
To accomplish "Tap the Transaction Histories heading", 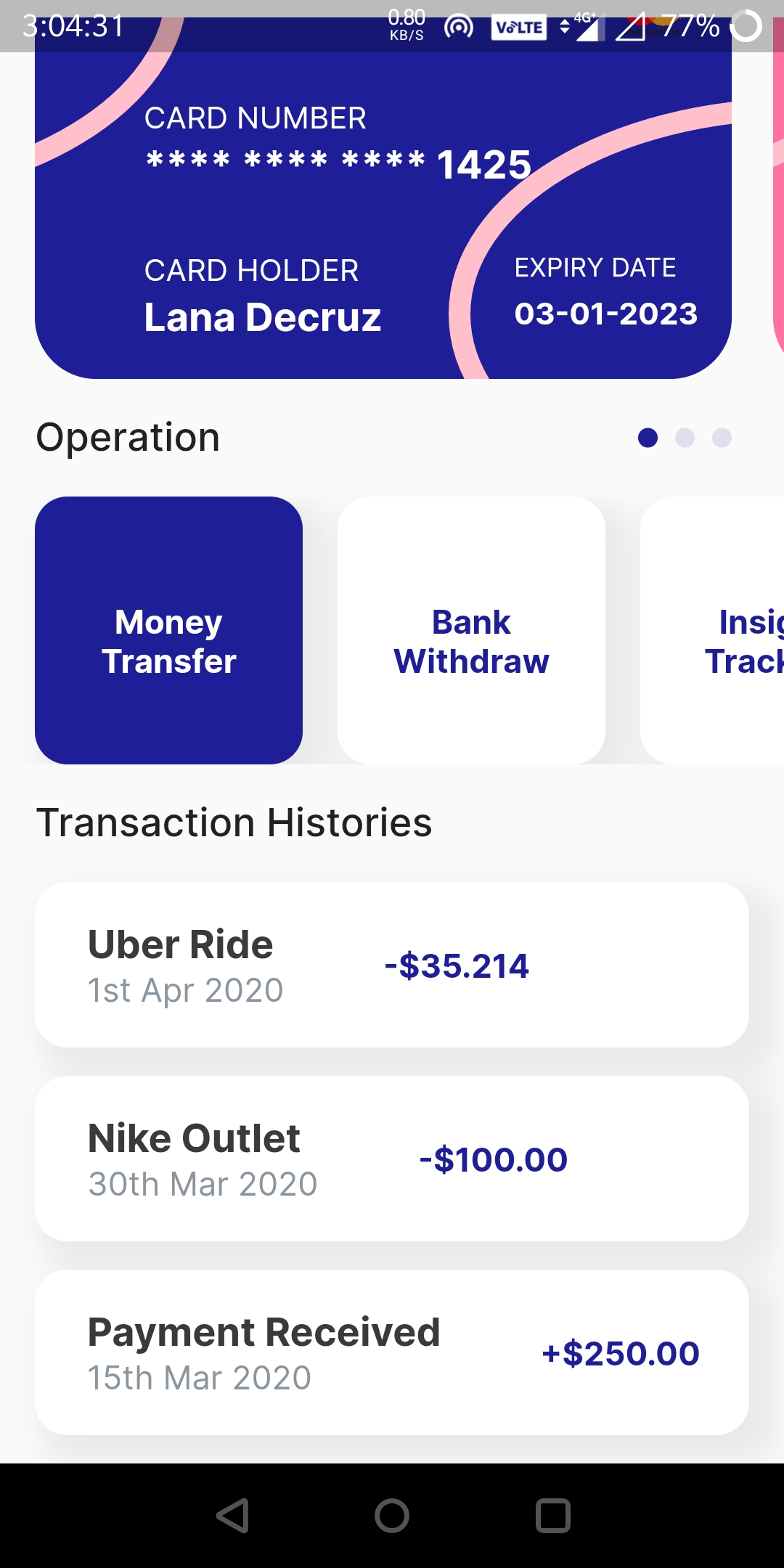I will point(234,822).
